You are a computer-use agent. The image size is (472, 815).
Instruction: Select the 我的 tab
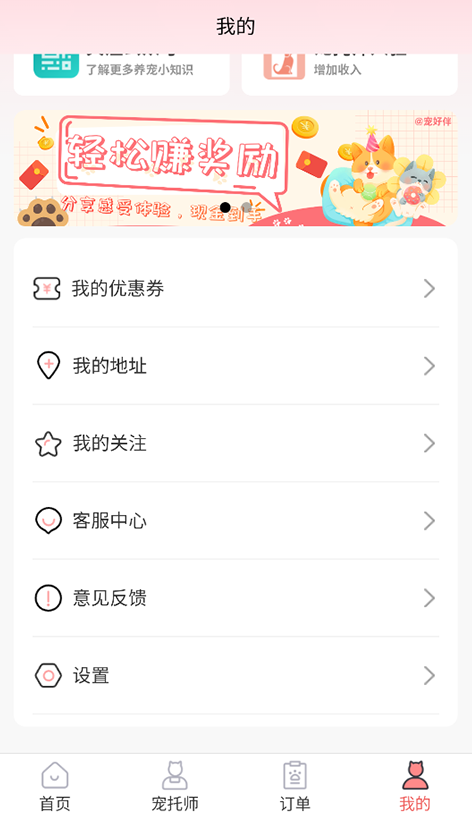coord(415,785)
